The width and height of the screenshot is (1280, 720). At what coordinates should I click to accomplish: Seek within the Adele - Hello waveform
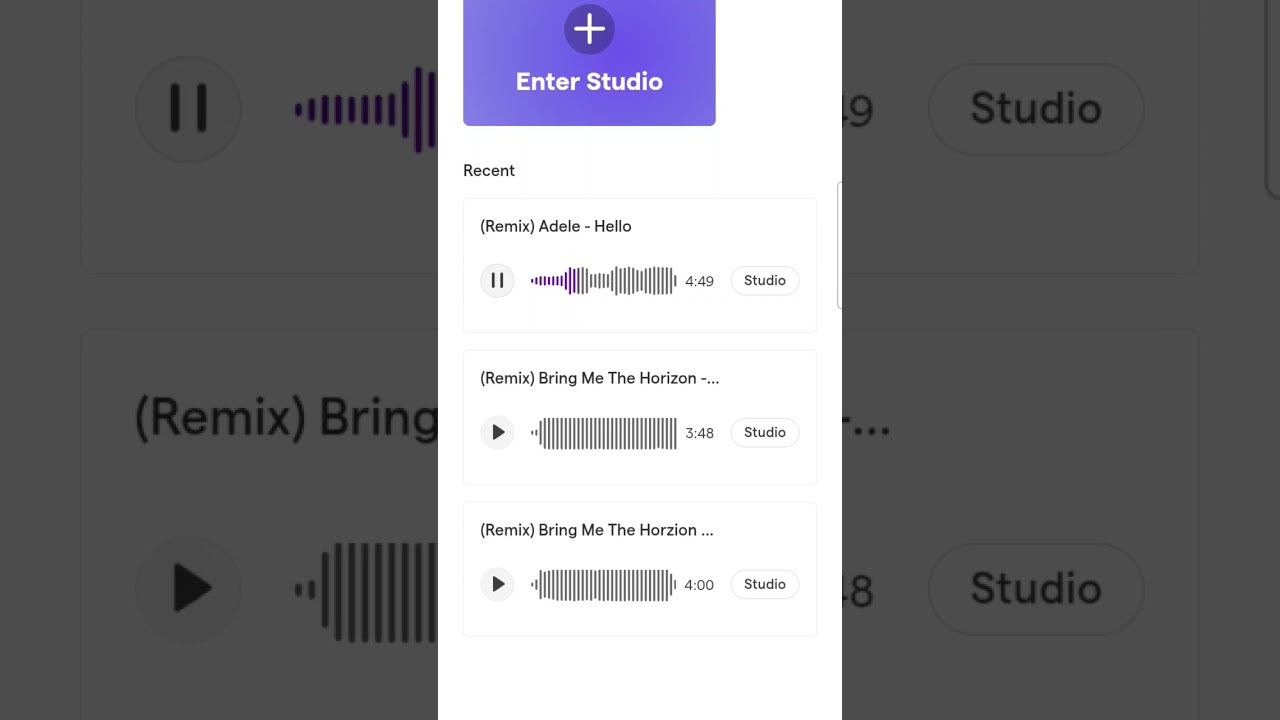click(x=604, y=281)
